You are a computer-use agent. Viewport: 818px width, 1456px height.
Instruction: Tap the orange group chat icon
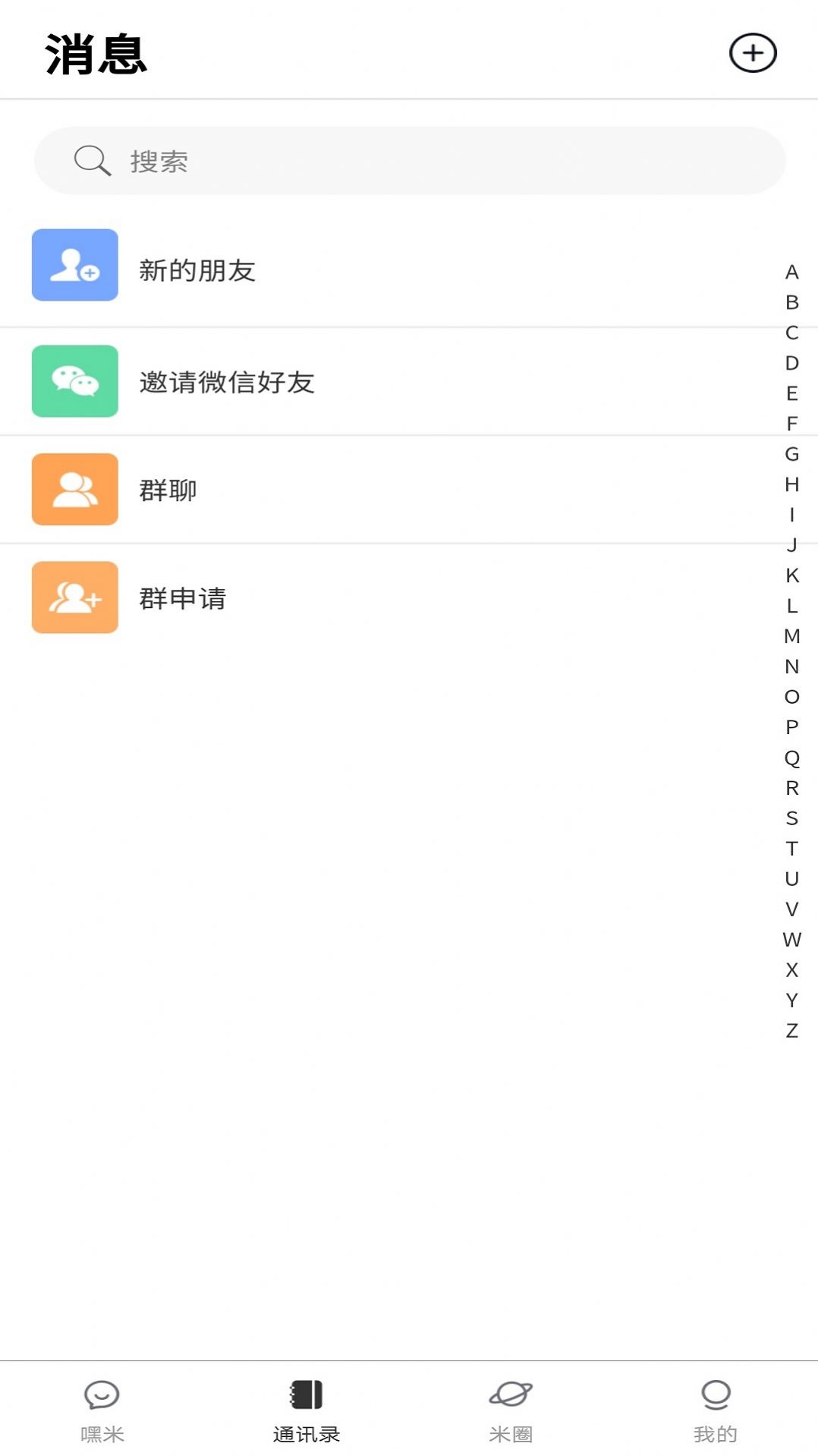pos(74,490)
